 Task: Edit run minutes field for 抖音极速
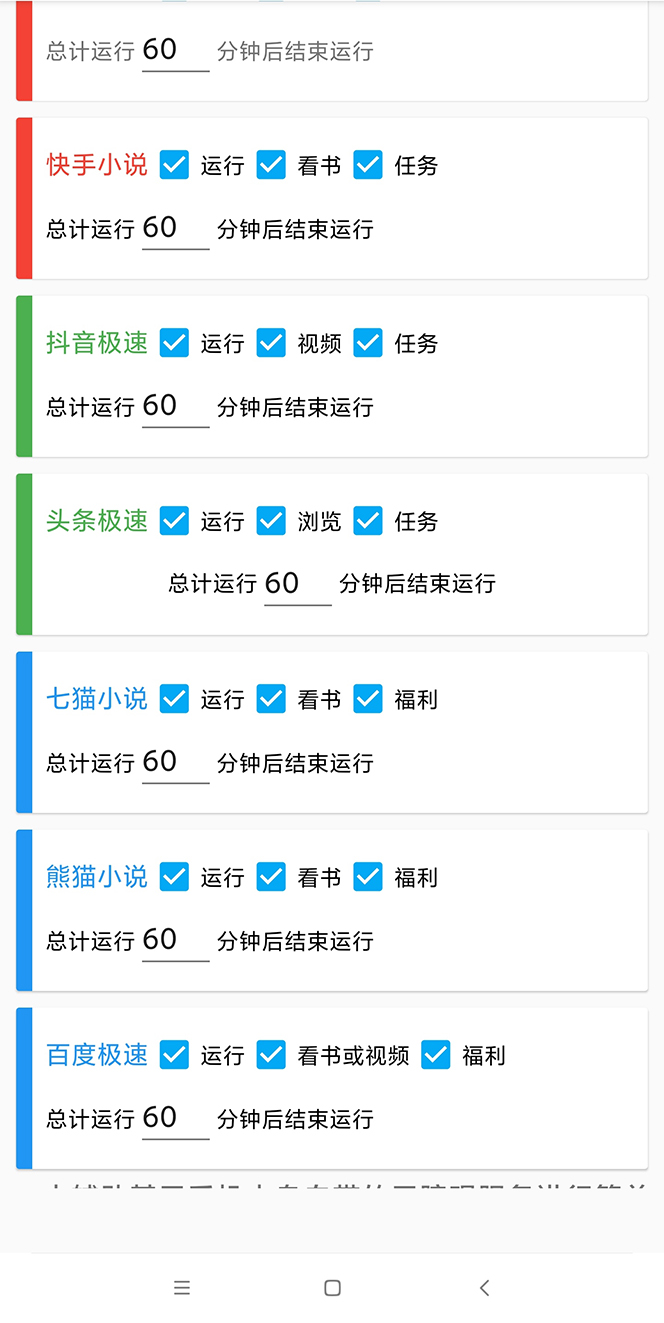pos(175,406)
